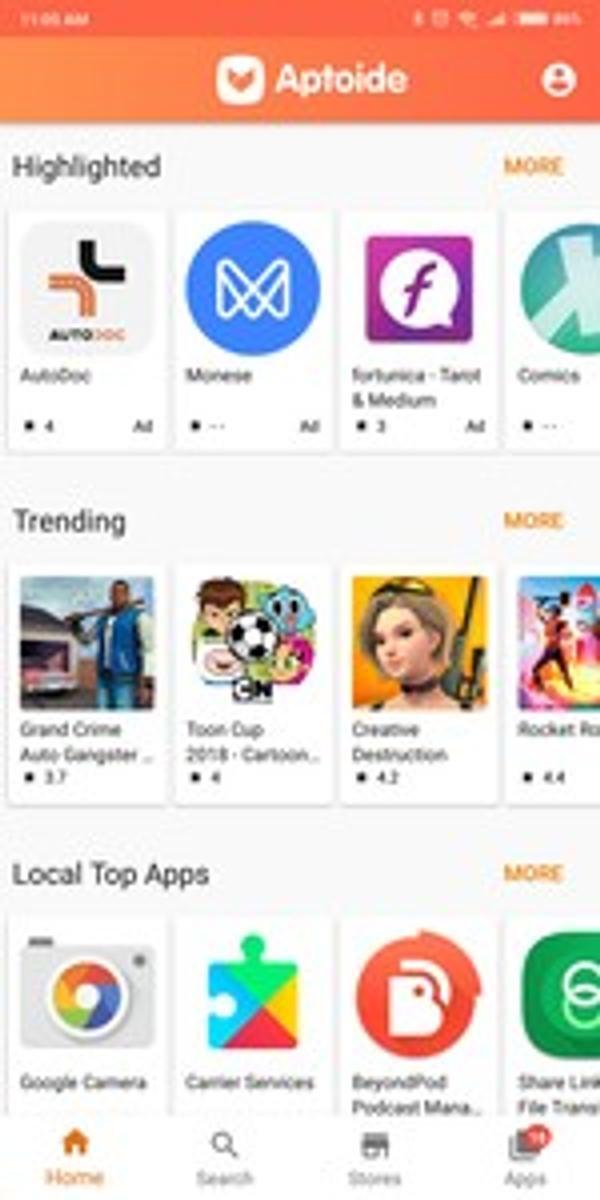The image size is (600, 1200).
Task: Select the Home tab
Action: [75, 1158]
